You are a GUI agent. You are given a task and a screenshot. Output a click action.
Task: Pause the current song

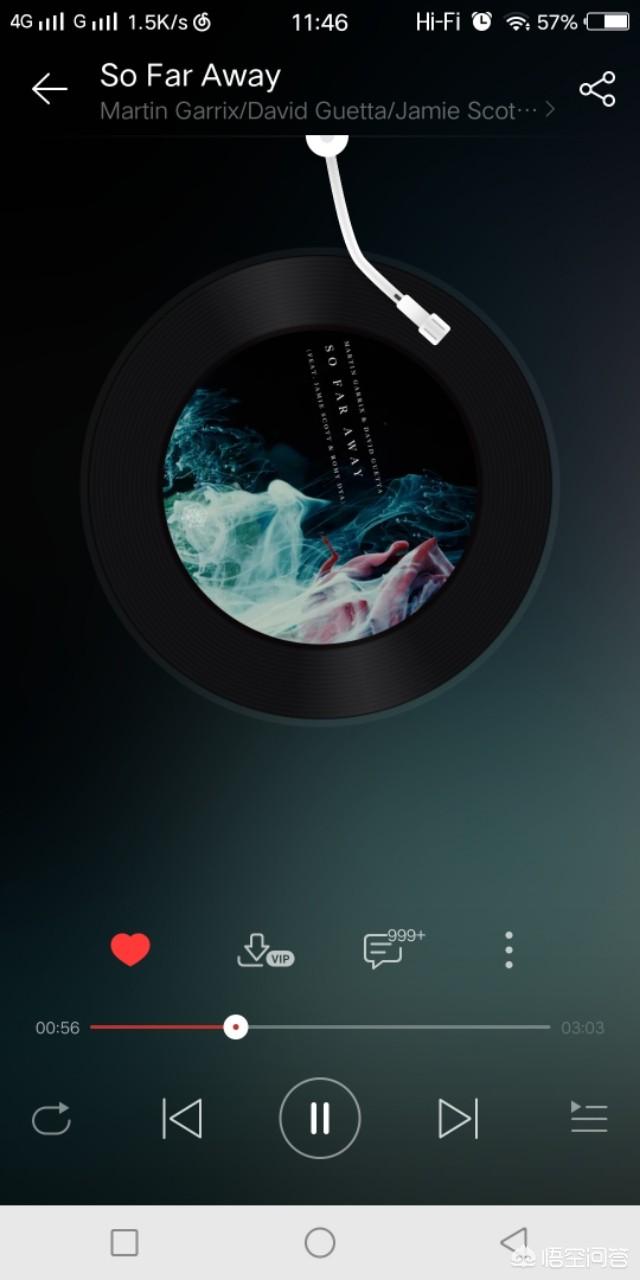pos(320,1118)
